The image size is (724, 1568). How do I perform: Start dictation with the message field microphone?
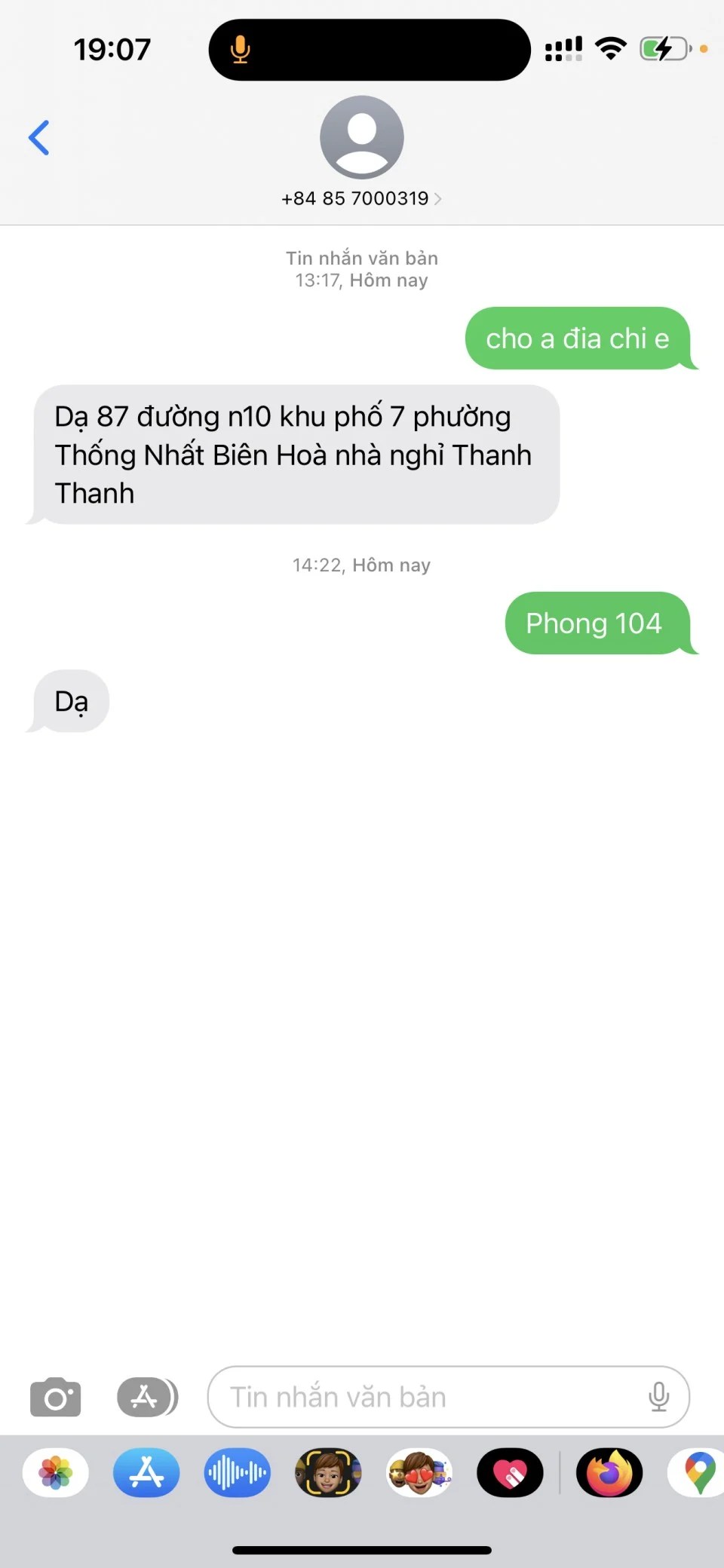point(658,1397)
